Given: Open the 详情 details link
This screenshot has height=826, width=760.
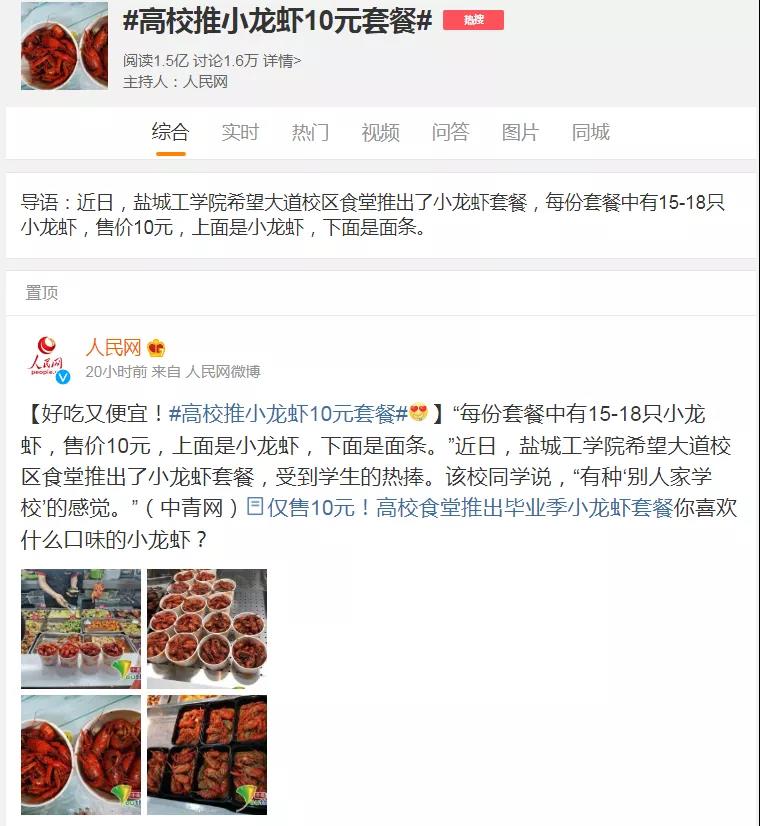Looking at the screenshot, I should point(282,61).
